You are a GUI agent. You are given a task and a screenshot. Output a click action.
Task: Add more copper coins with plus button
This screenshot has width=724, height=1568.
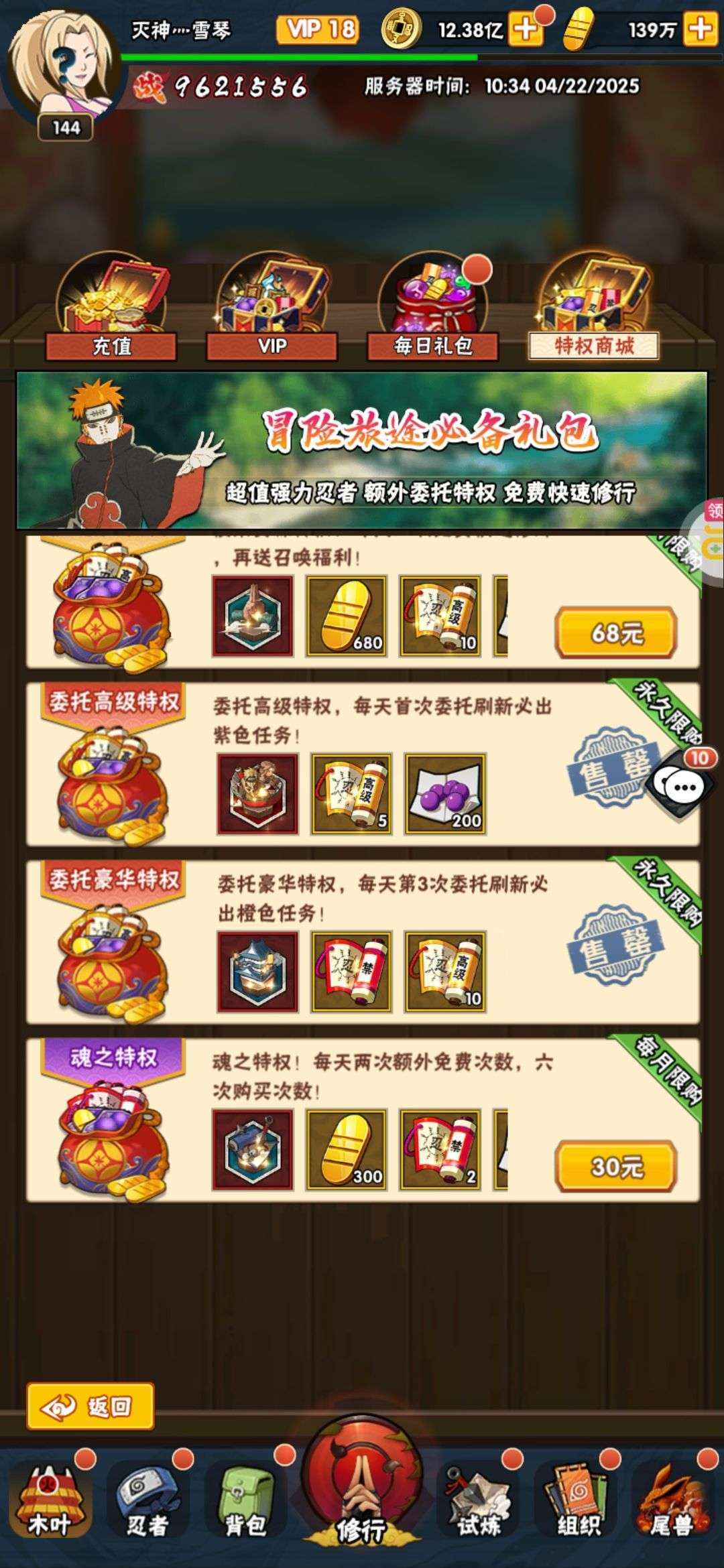(x=526, y=29)
